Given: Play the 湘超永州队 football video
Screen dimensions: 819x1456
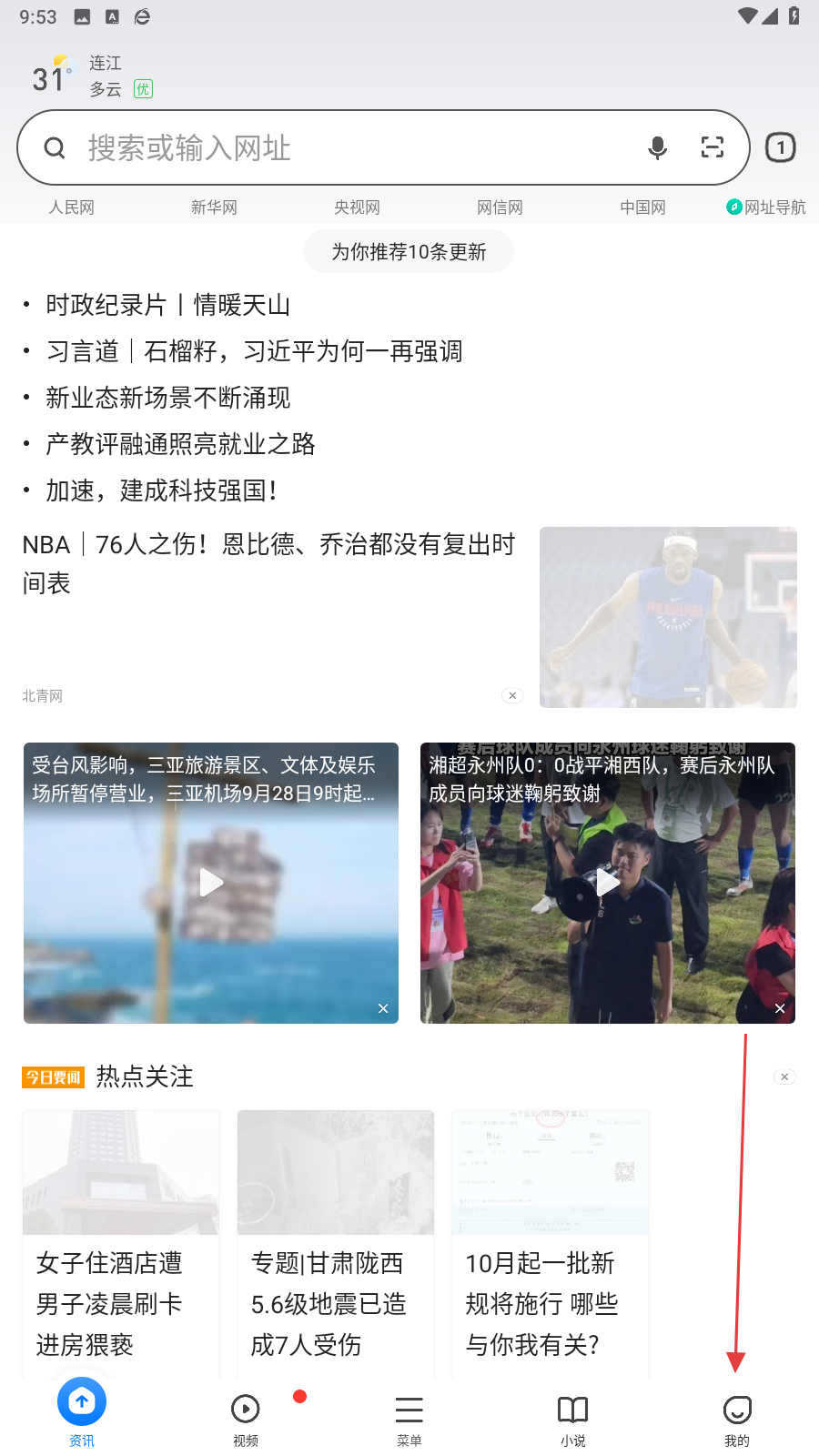Looking at the screenshot, I should pos(607,882).
